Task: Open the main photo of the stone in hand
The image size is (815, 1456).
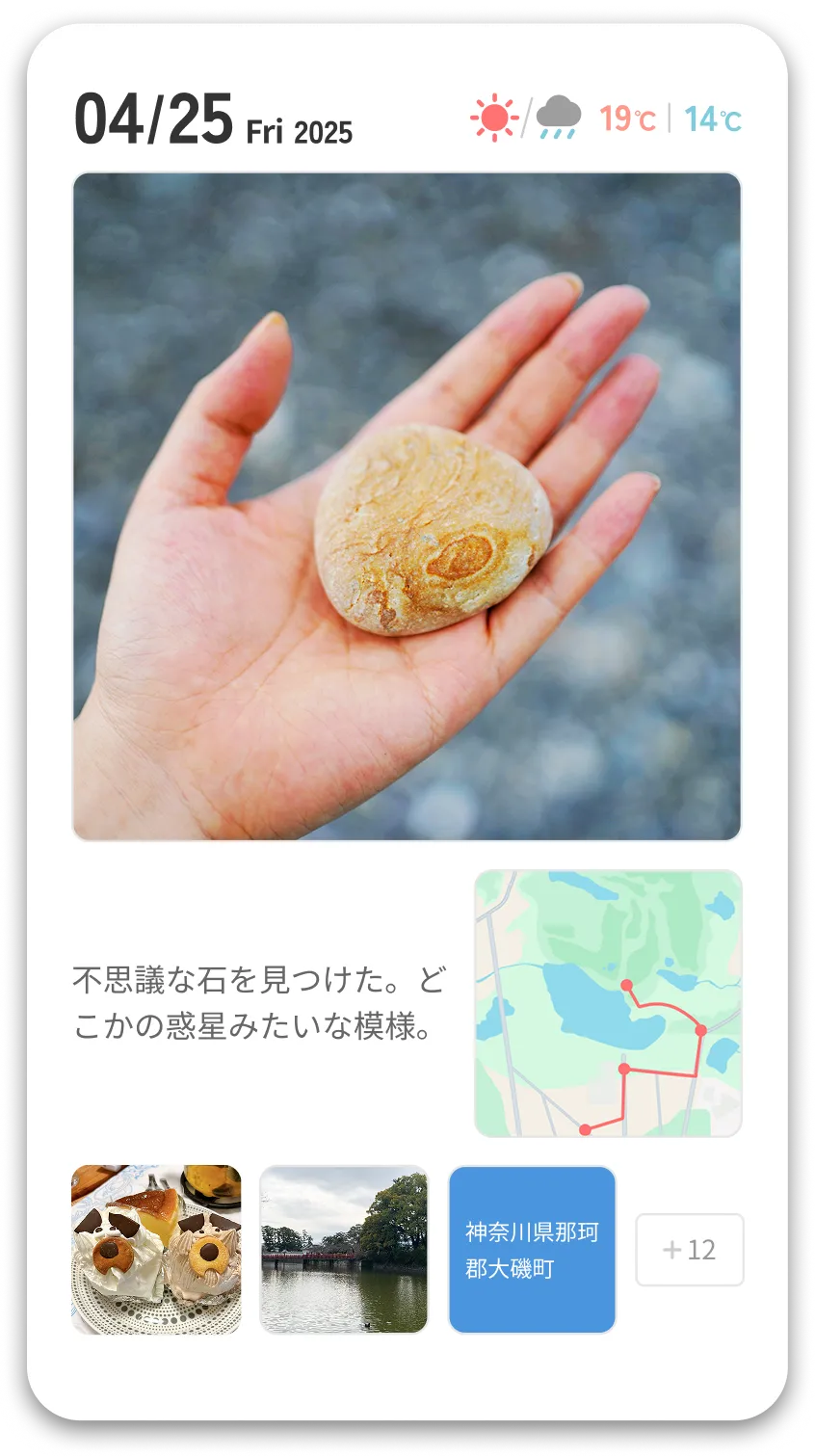Action: pyautogui.click(x=407, y=506)
